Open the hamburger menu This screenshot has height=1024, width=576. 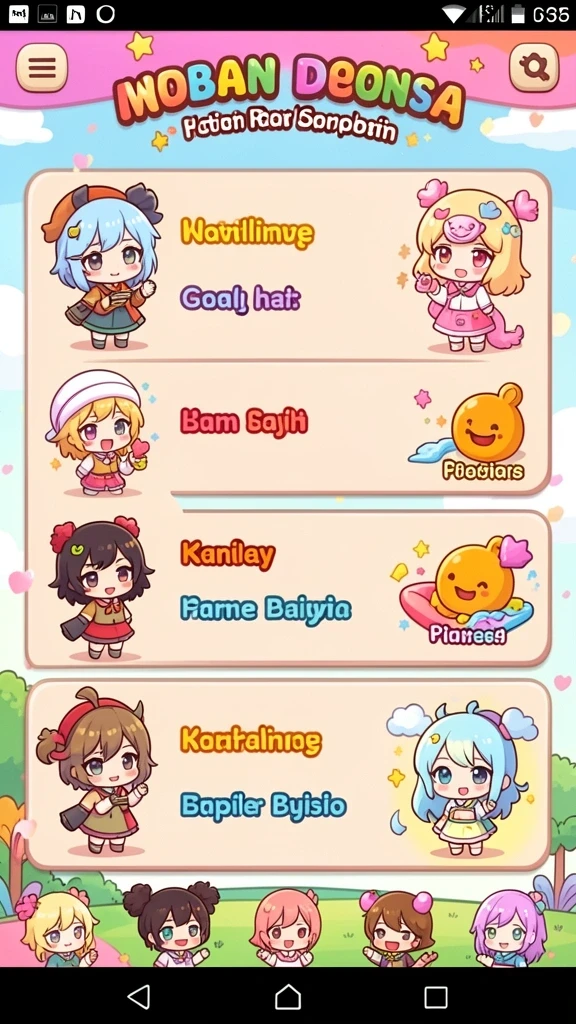[x=42, y=67]
